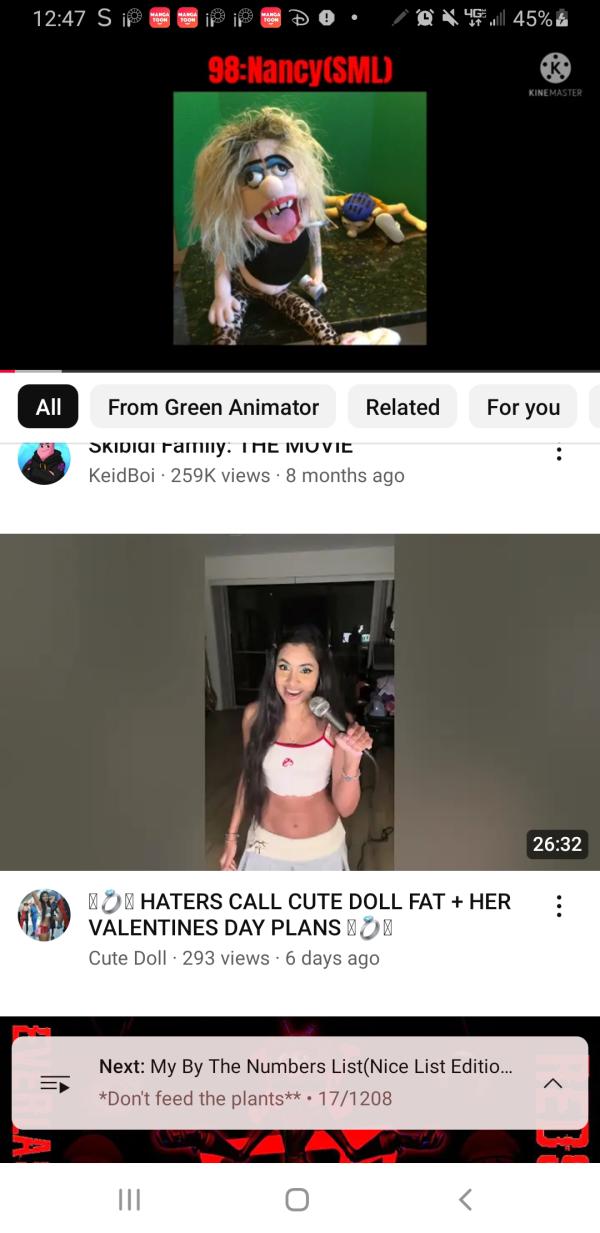Viewport: 600px width, 1233px height.
Task: Open the Haters Call Cute Doll Fat title
Action: tap(299, 914)
